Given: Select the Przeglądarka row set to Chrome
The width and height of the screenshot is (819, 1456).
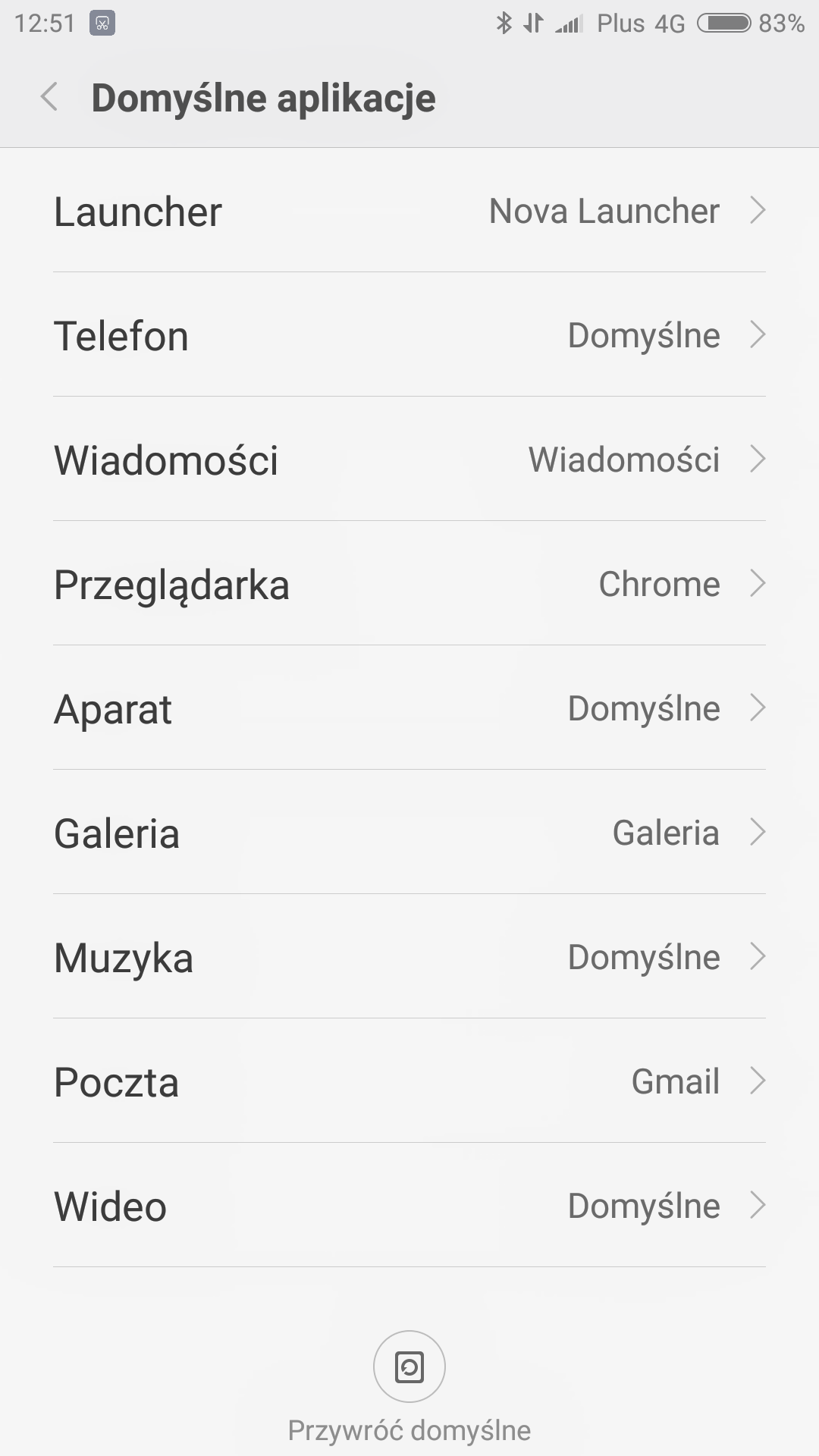Looking at the screenshot, I should pos(409,584).
